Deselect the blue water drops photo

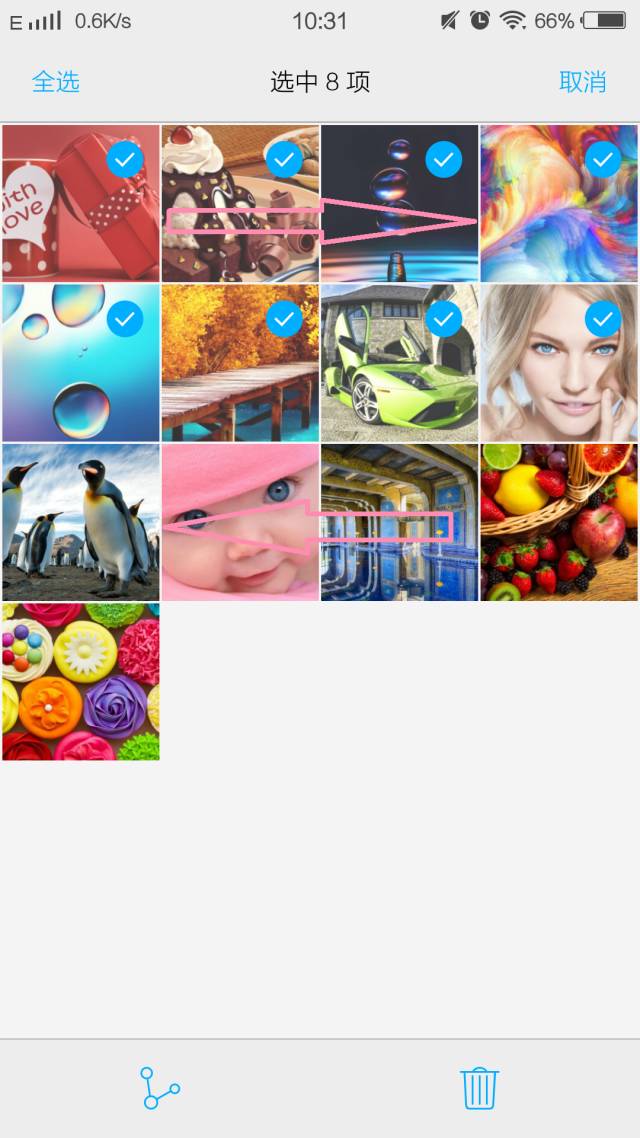tap(81, 362)
